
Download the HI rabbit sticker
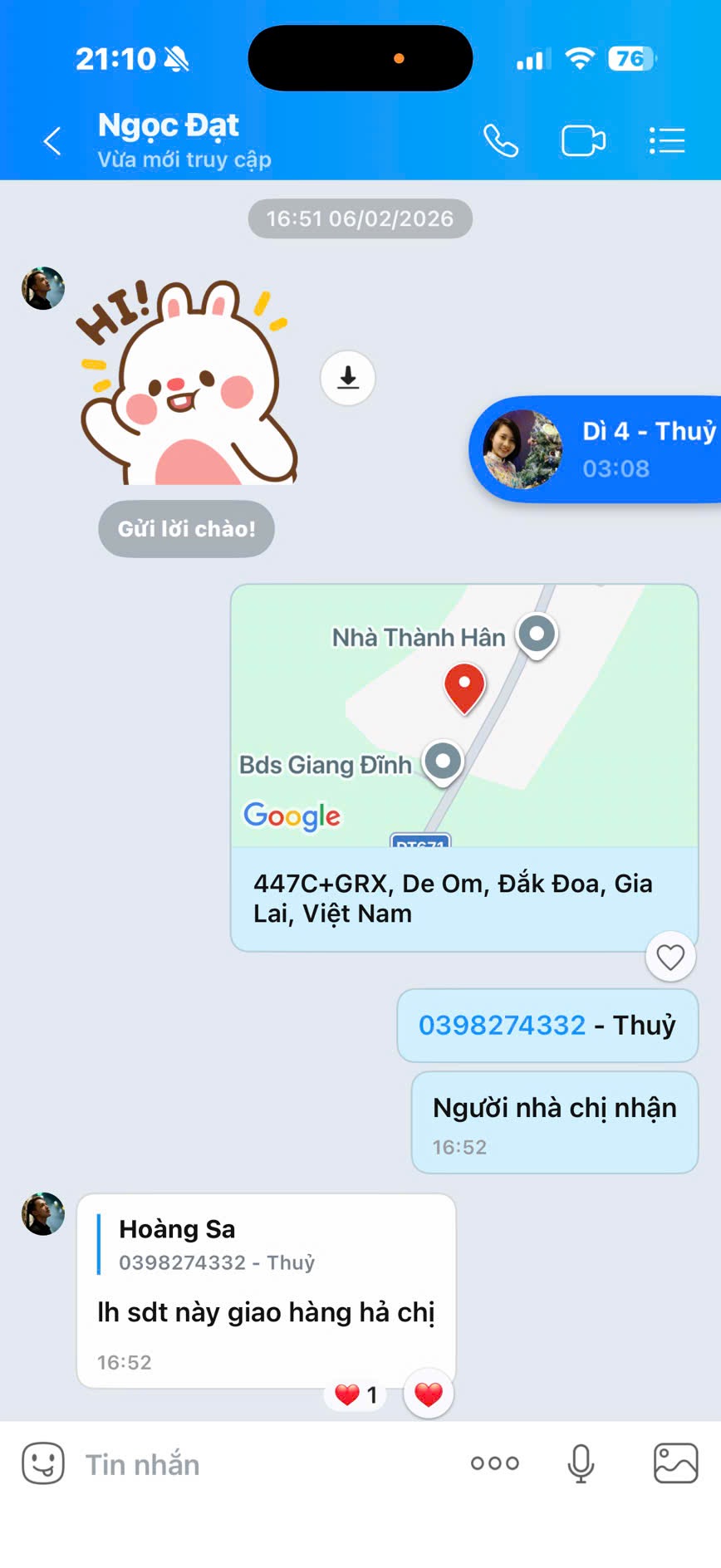click(347, 378)
